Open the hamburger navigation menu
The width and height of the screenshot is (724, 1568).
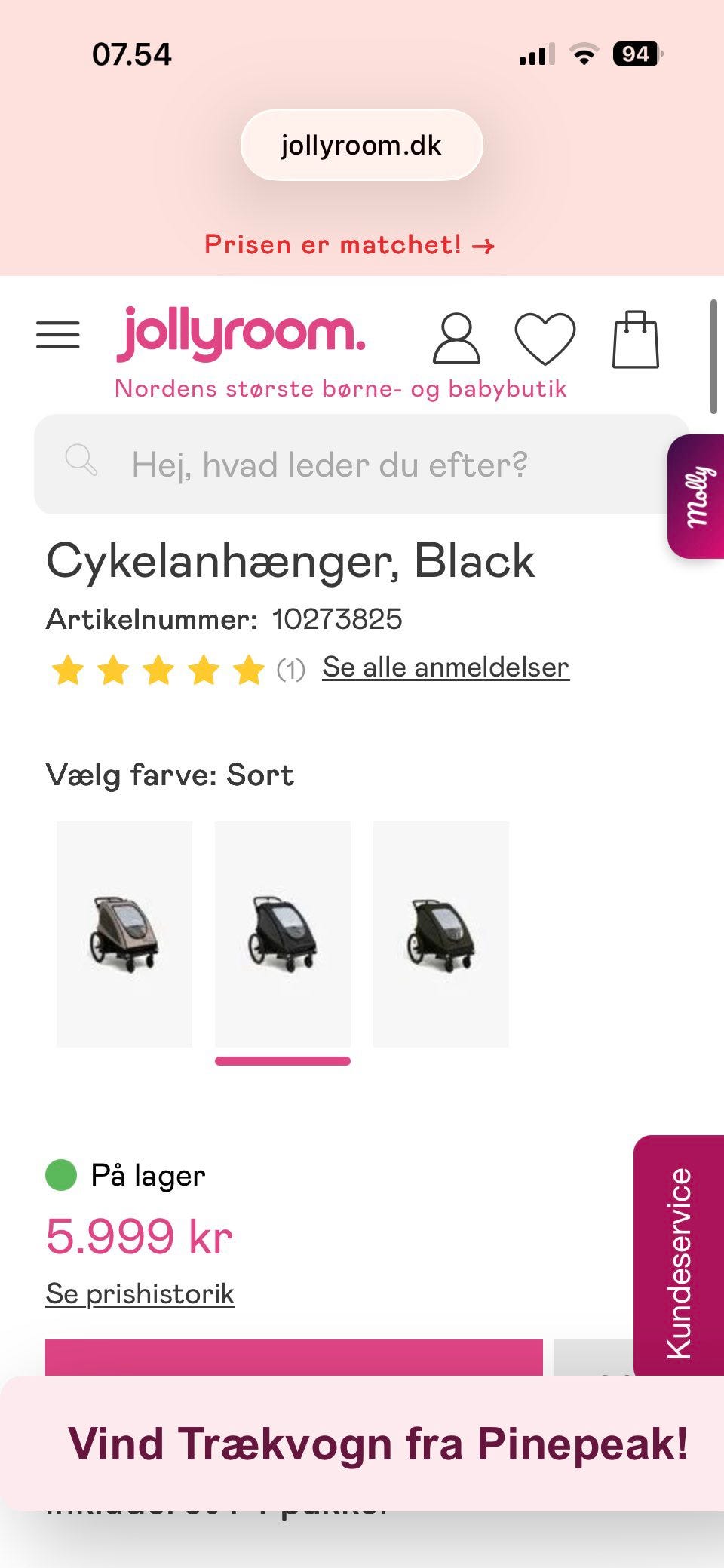(x=59, y=335)
